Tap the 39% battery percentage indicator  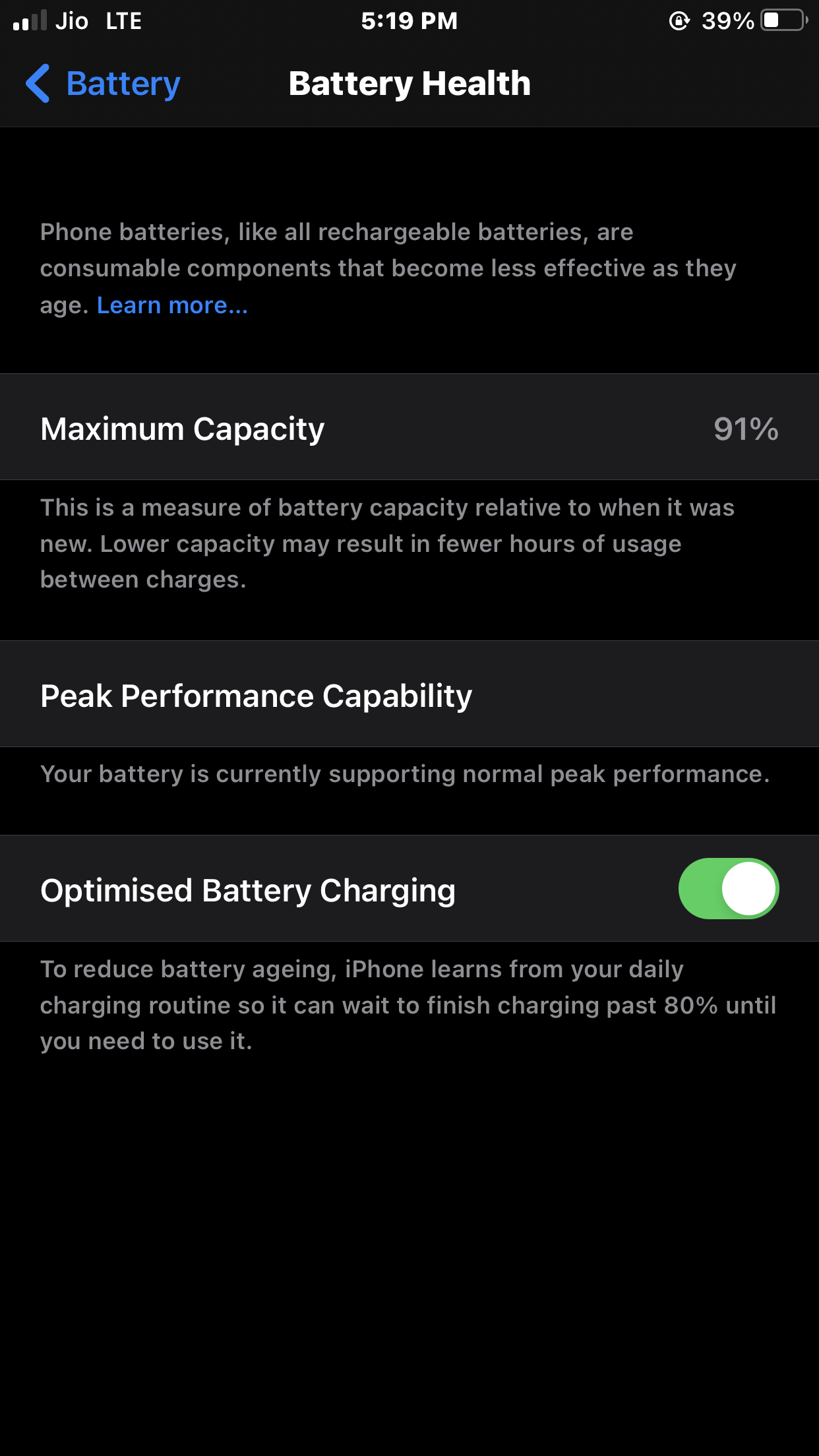(727, 20)
